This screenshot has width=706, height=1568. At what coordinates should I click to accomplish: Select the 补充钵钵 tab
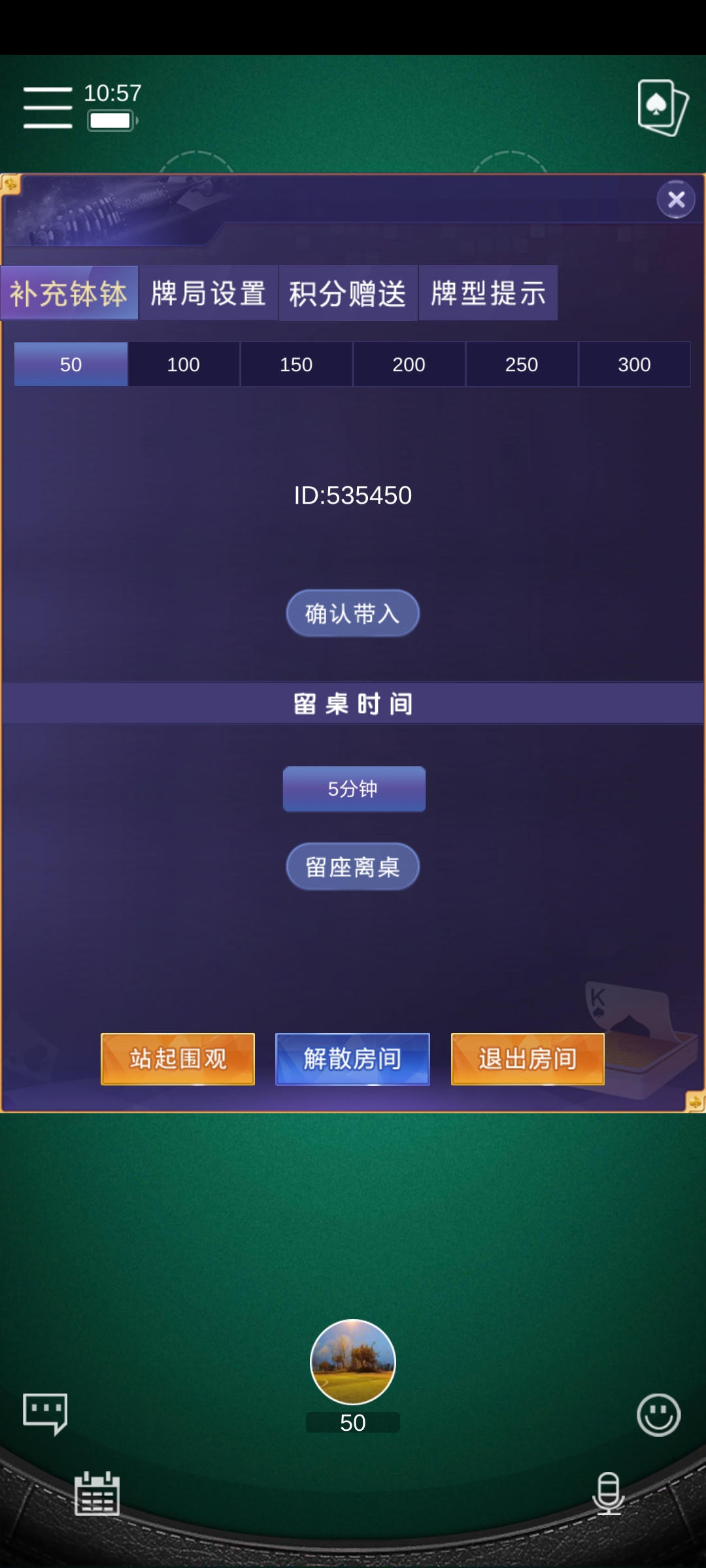(69, 293)
